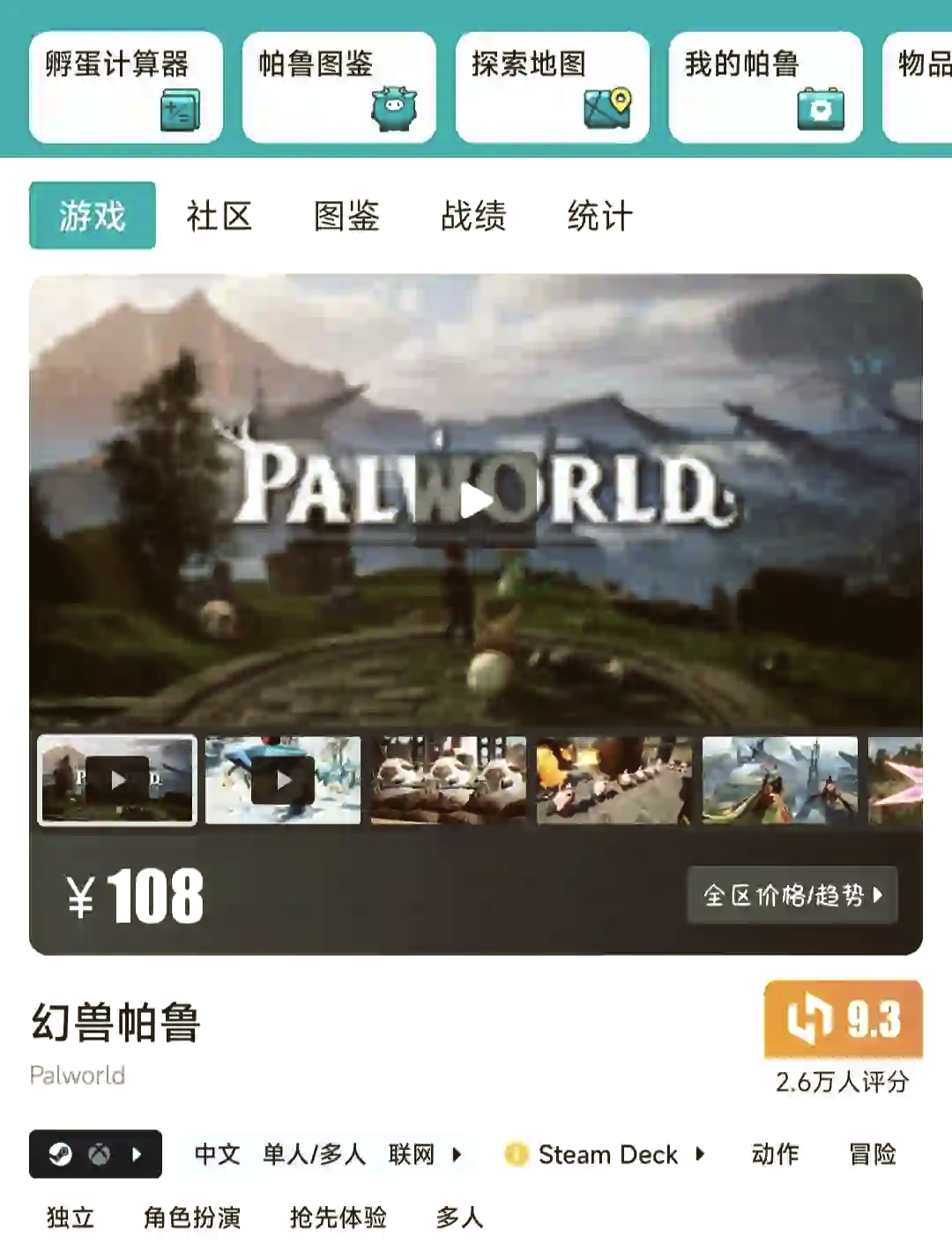The height and width of the screenshot is (1244, 952).
Task: Expand Steam Deck compatibility details
Action: (606, 1154)
